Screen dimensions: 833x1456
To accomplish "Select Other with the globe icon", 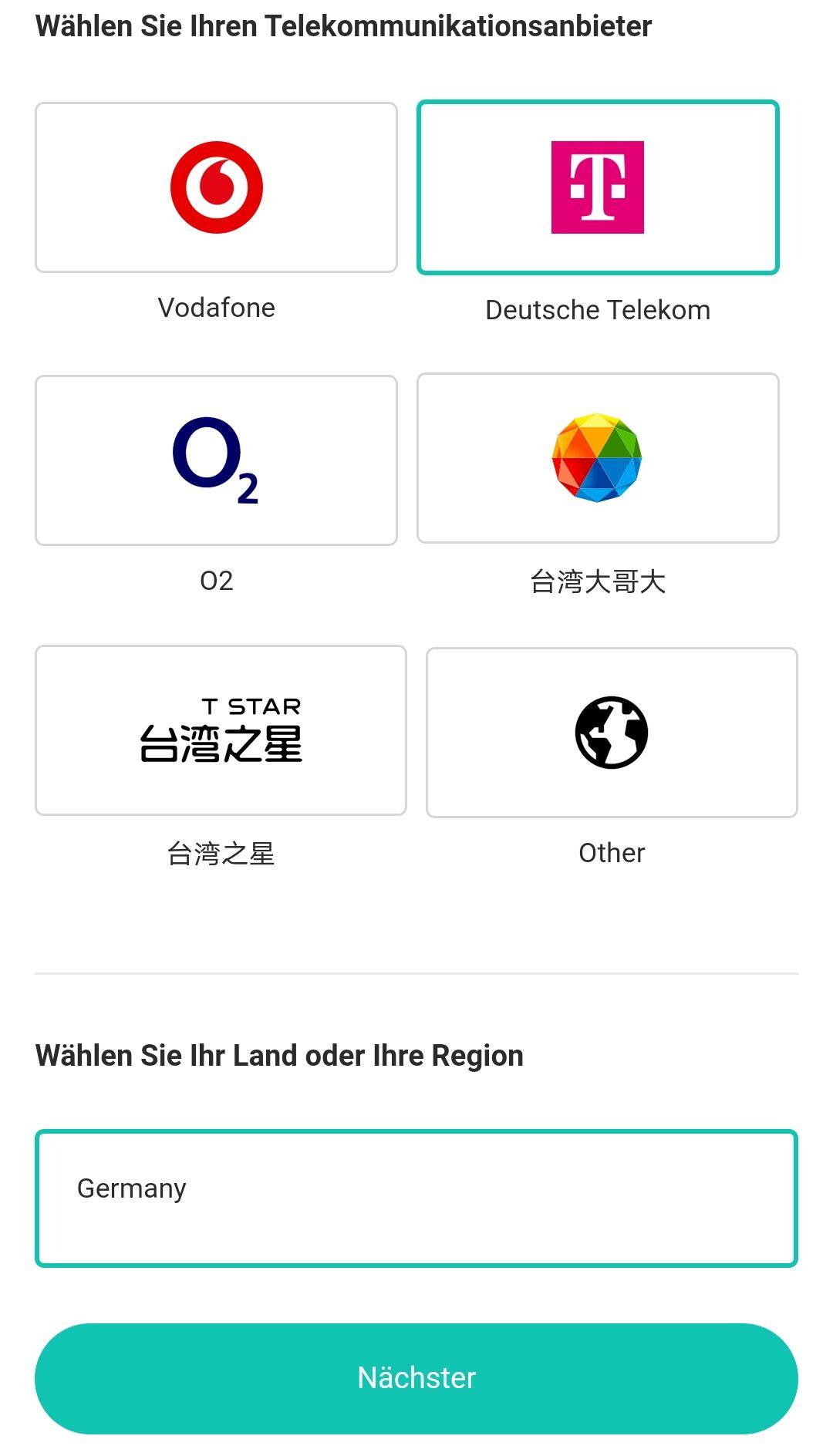I will tap(612, 733).
